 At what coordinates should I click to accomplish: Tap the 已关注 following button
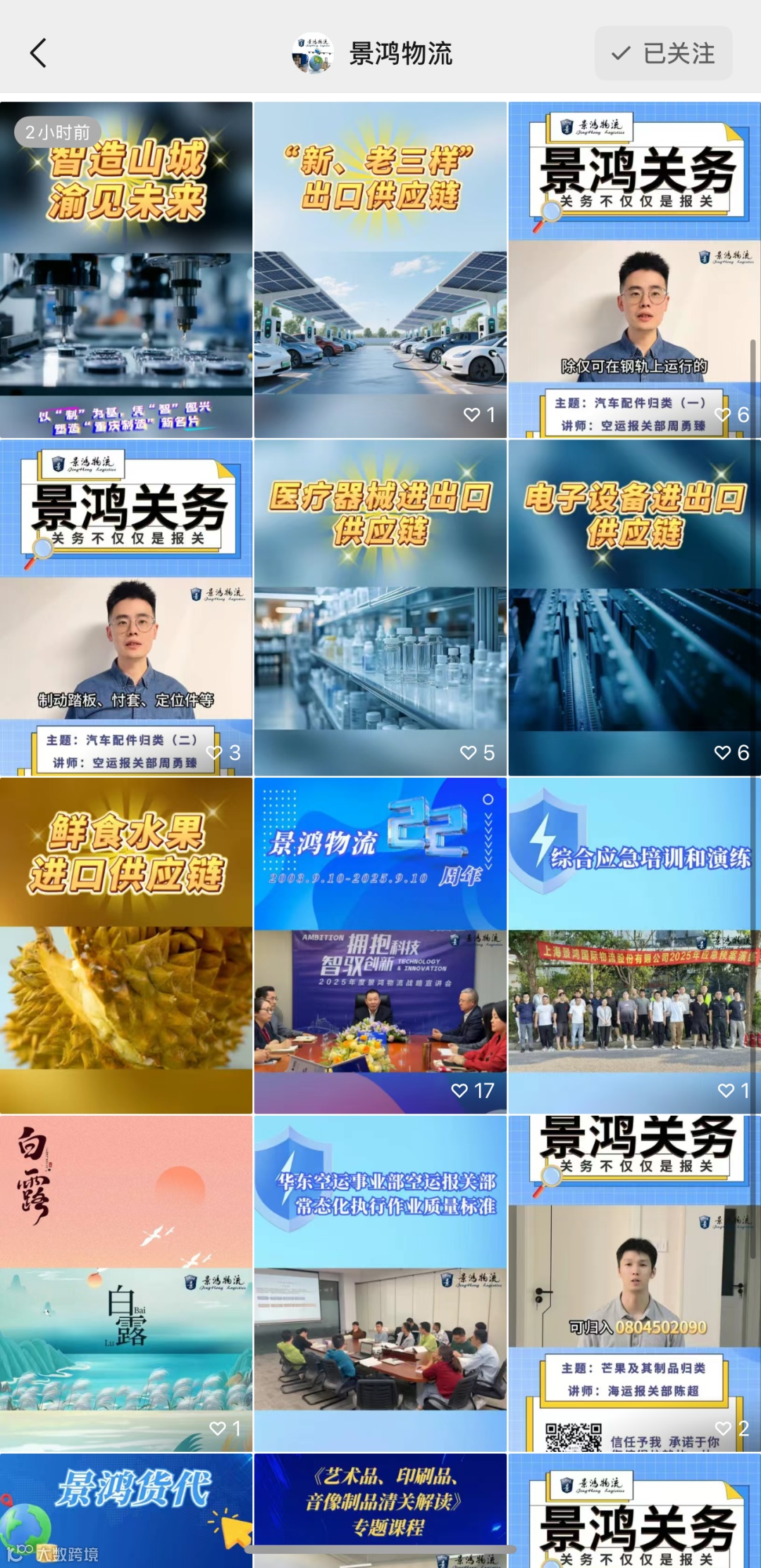coord(663,54)
